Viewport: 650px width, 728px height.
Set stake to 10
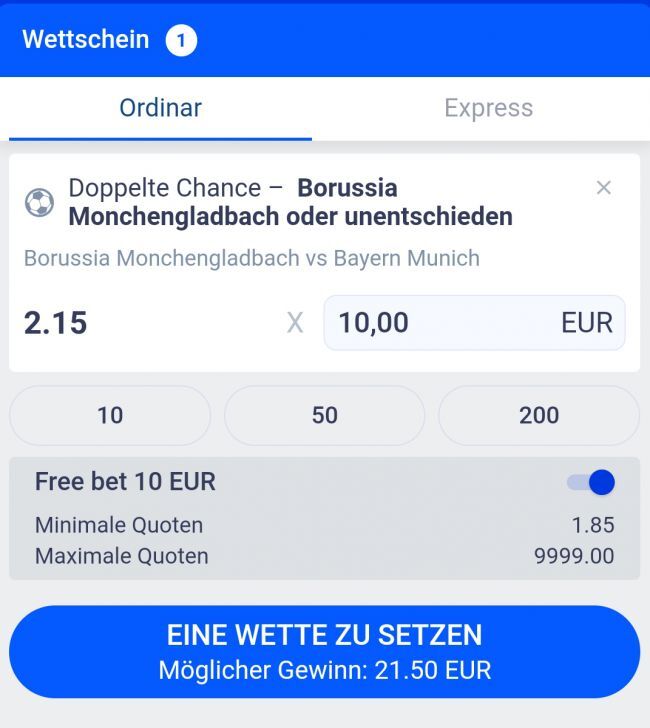point(110,415)
